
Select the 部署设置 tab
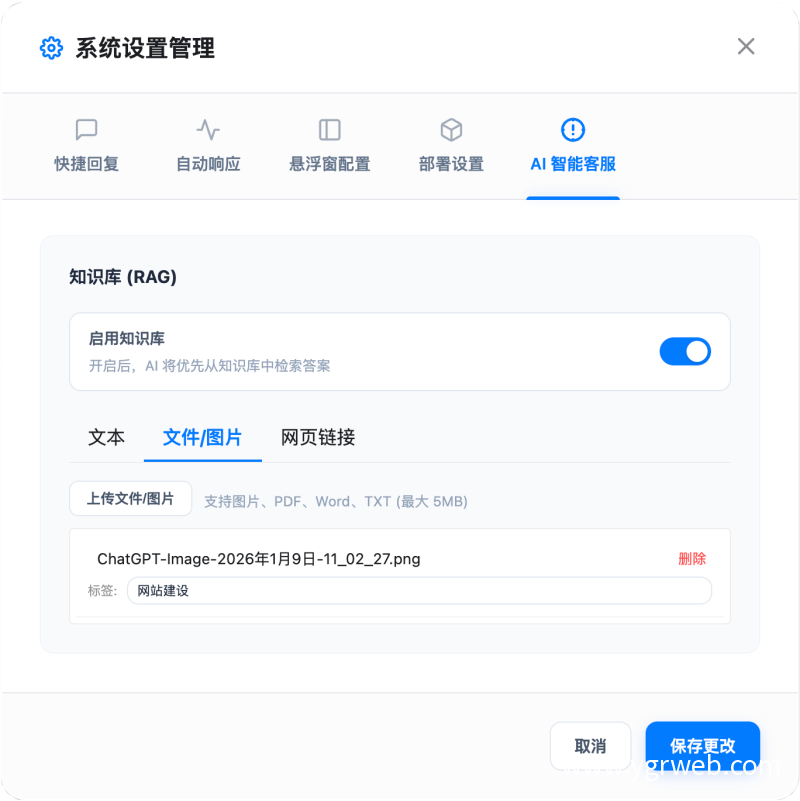(451, 146)
